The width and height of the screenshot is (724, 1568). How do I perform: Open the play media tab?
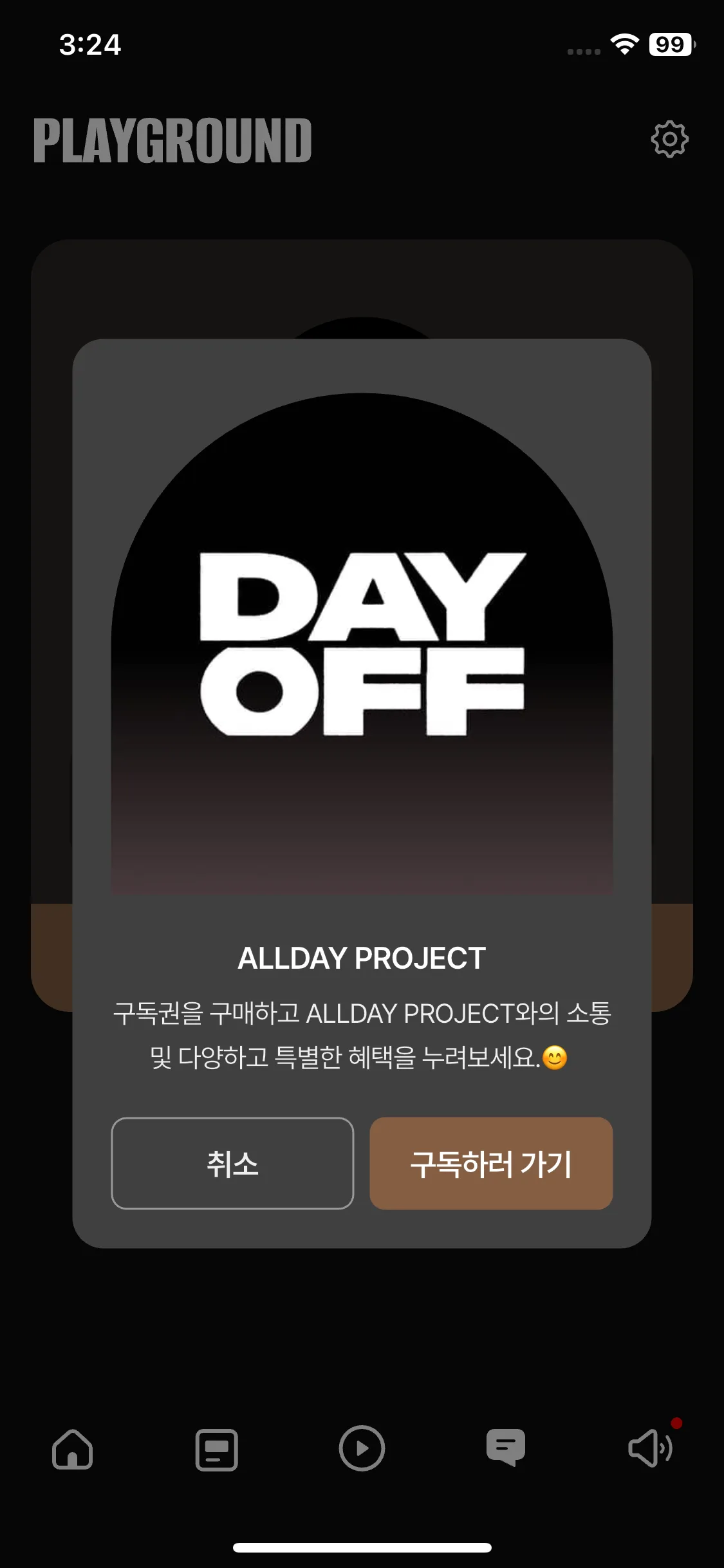362,1448
